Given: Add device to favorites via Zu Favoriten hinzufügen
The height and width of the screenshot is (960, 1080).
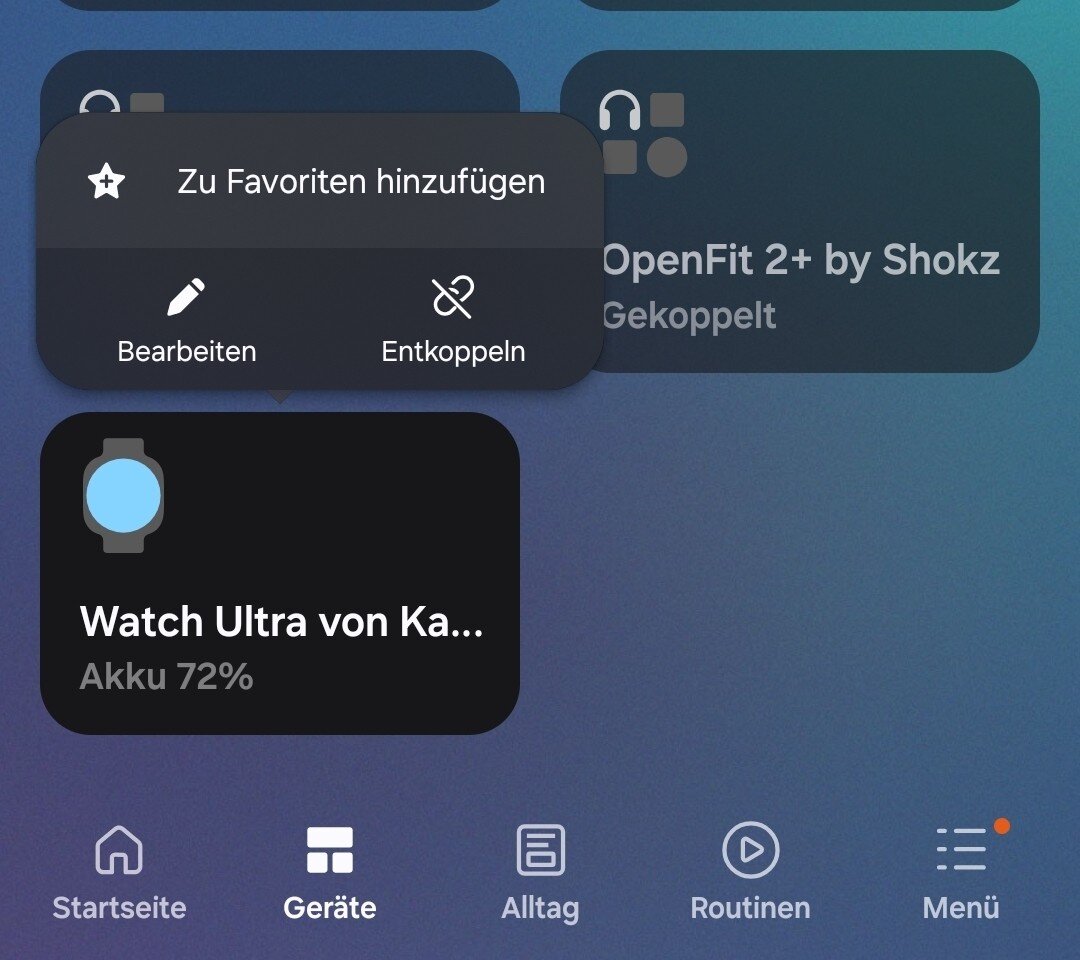Looking at the screenshot, I should point(320,182).
